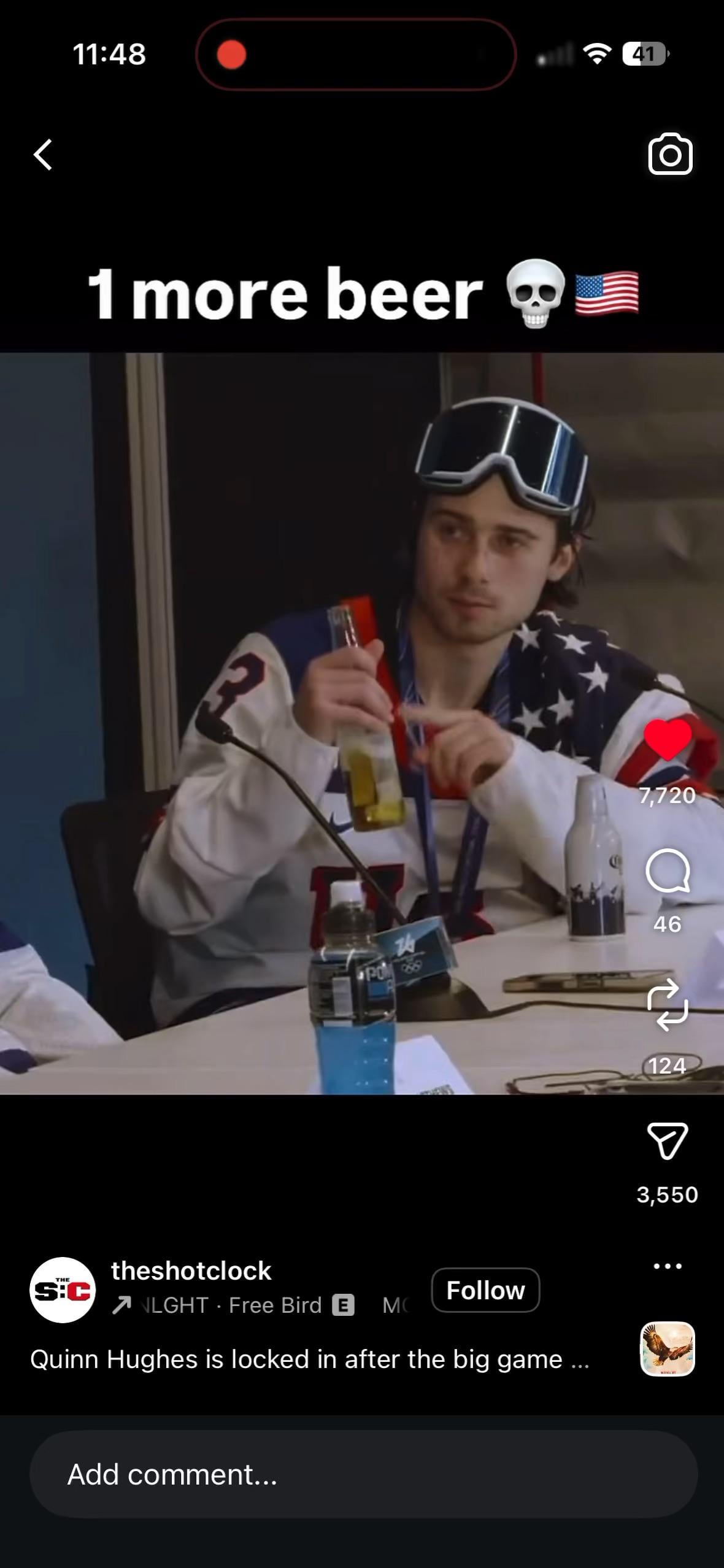Follow theshotclock

(485, 1290)
